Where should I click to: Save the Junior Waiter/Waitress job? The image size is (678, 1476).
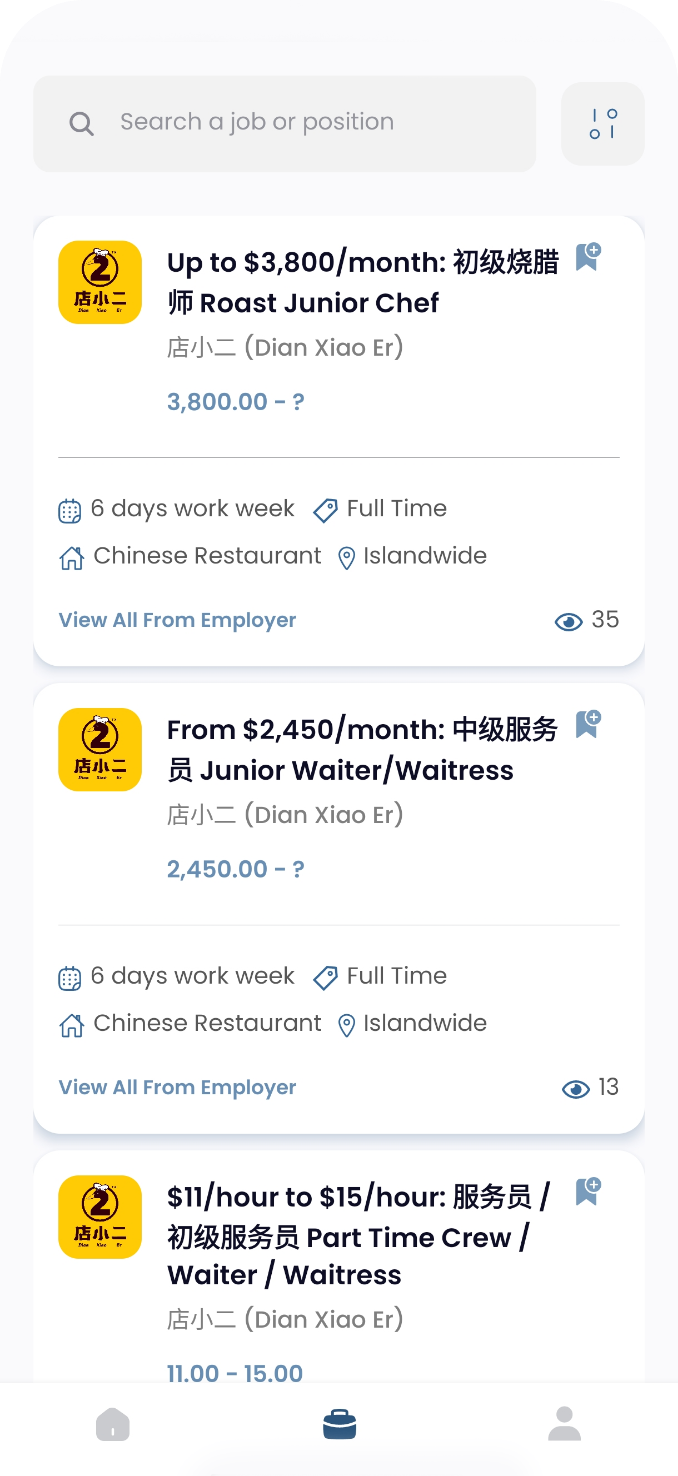tap(588, 724)
